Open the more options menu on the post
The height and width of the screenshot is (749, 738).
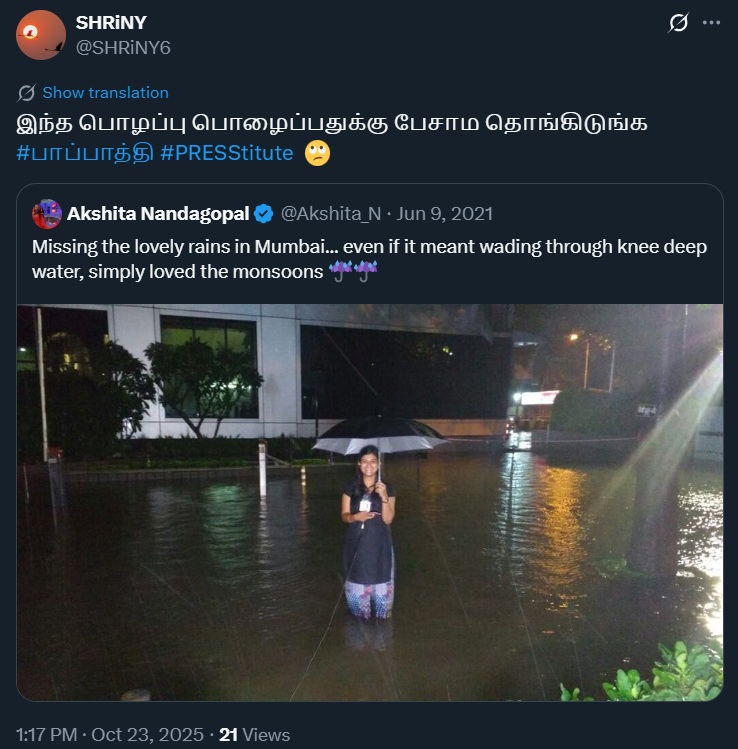pyautogui.click(x=711, y=23)
